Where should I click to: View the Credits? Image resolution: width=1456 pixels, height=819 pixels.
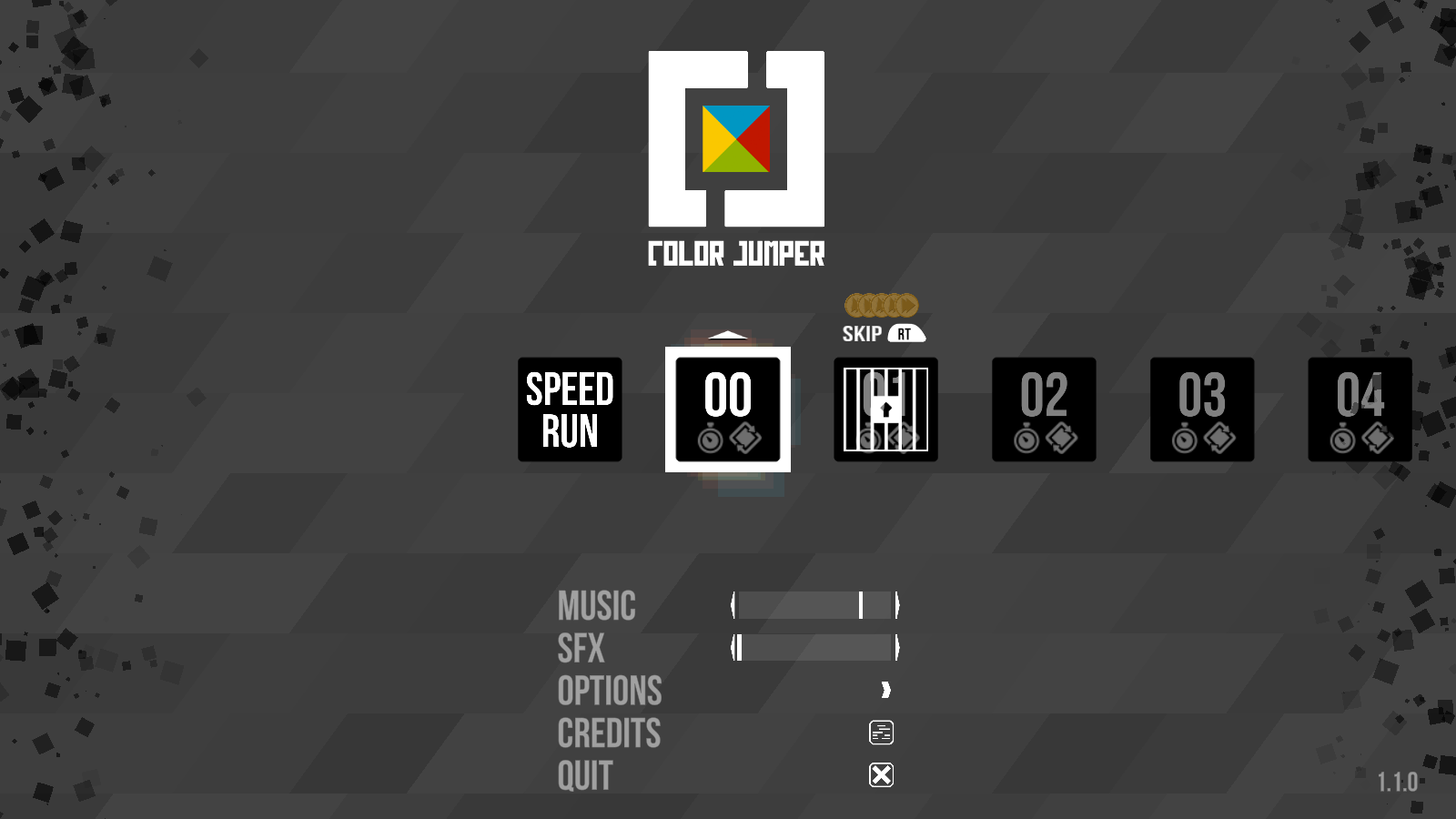(609, 733)
